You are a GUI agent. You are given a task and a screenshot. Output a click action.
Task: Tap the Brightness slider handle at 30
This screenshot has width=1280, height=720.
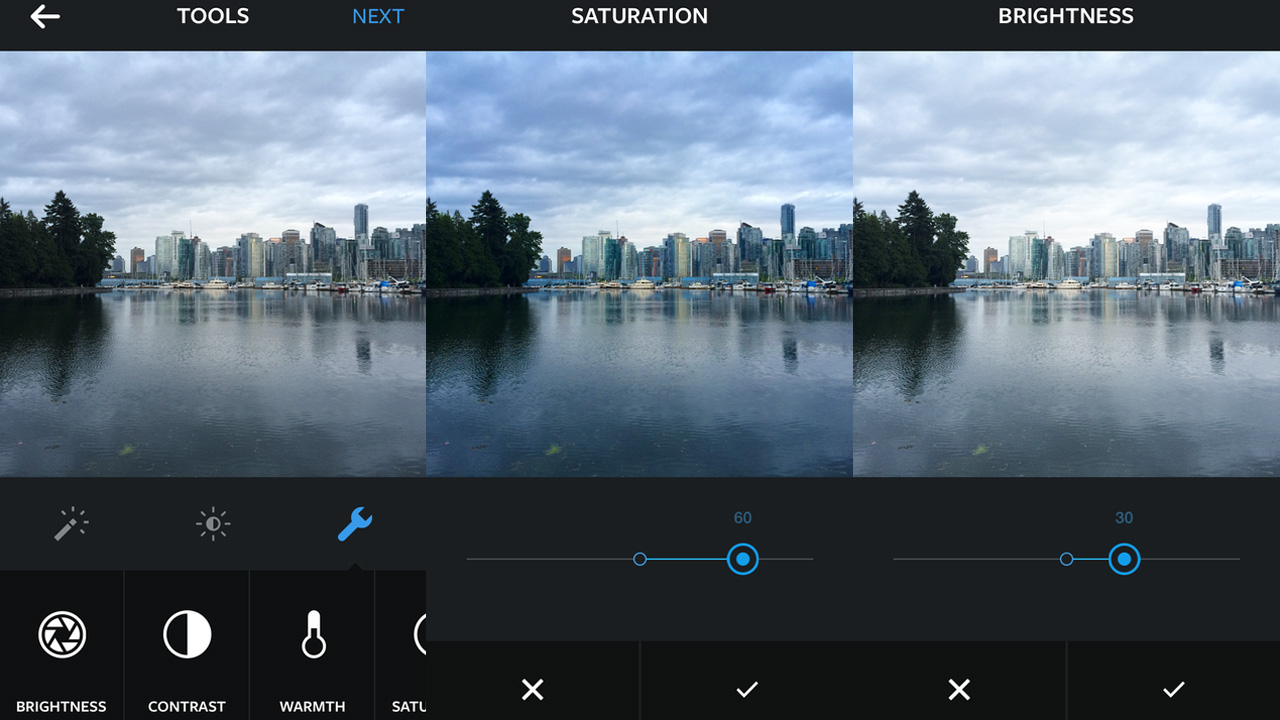1124,559
